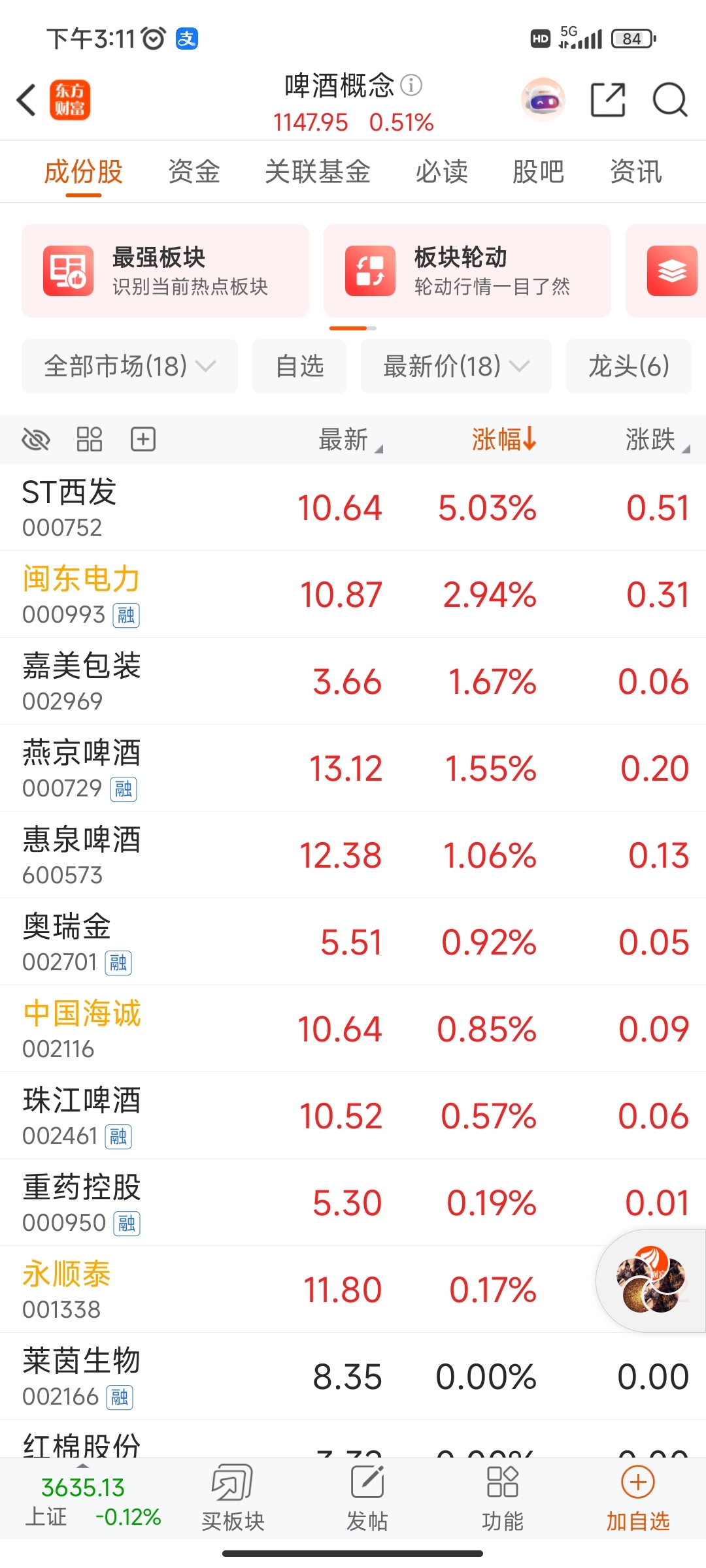Open the robot assistant avatar
The image size is (706, 1568).
click(543, 100)
